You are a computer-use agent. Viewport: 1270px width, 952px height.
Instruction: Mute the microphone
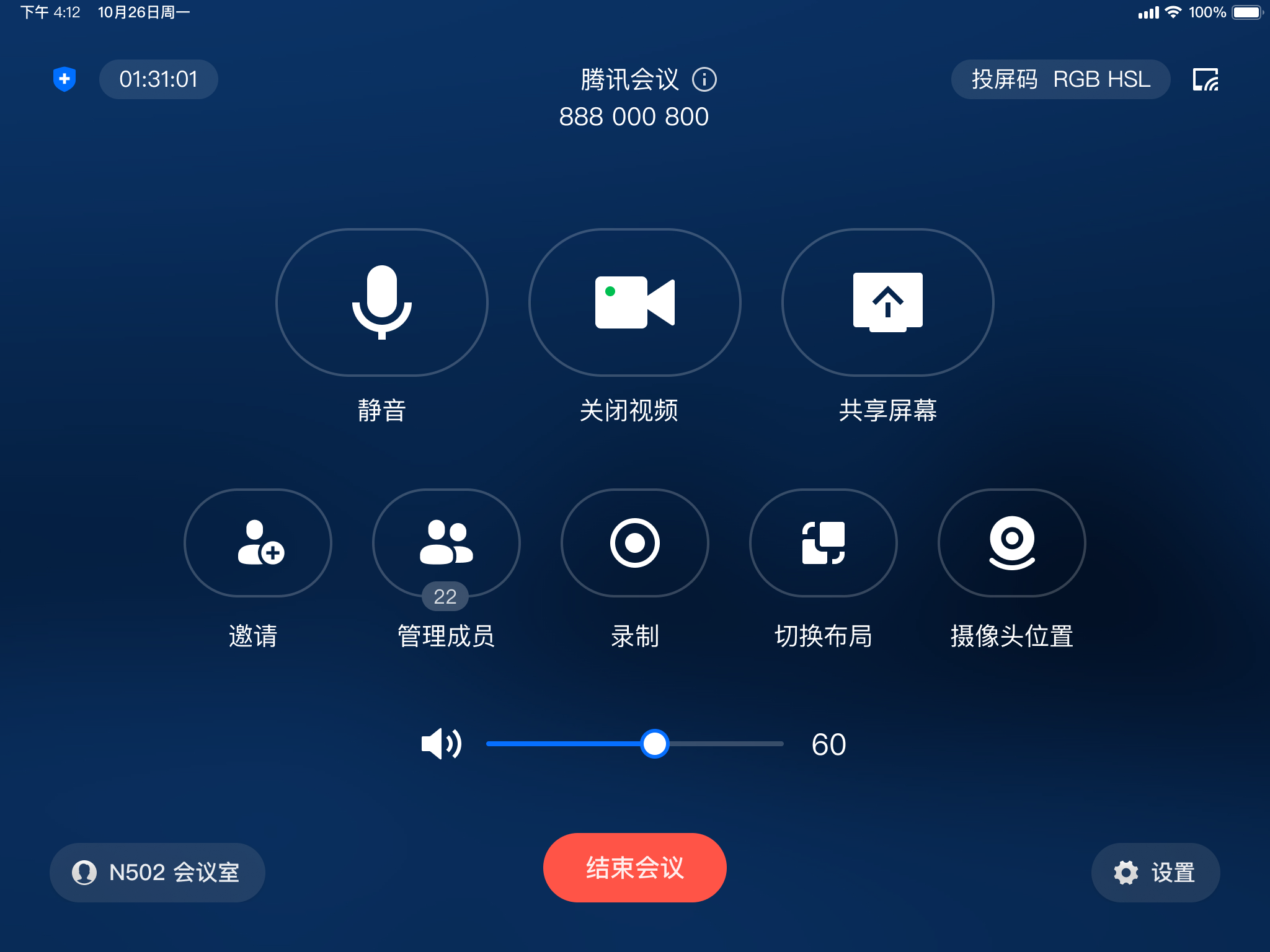381,302
